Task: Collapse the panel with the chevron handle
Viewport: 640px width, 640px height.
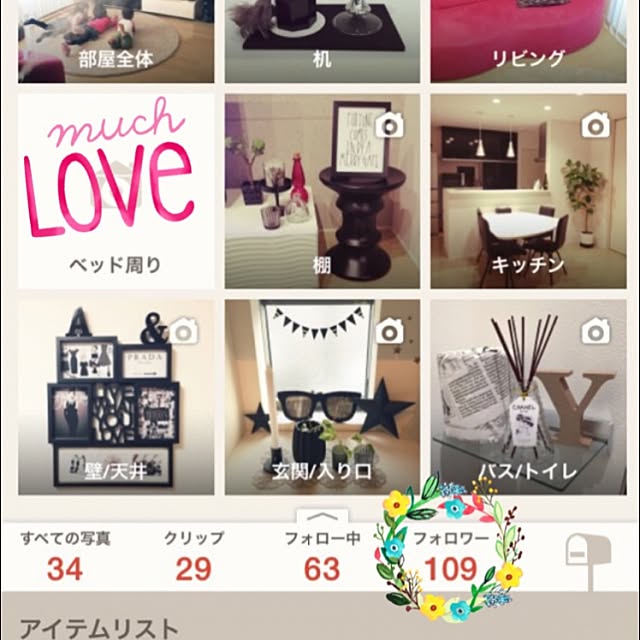Action: point(322,516)
